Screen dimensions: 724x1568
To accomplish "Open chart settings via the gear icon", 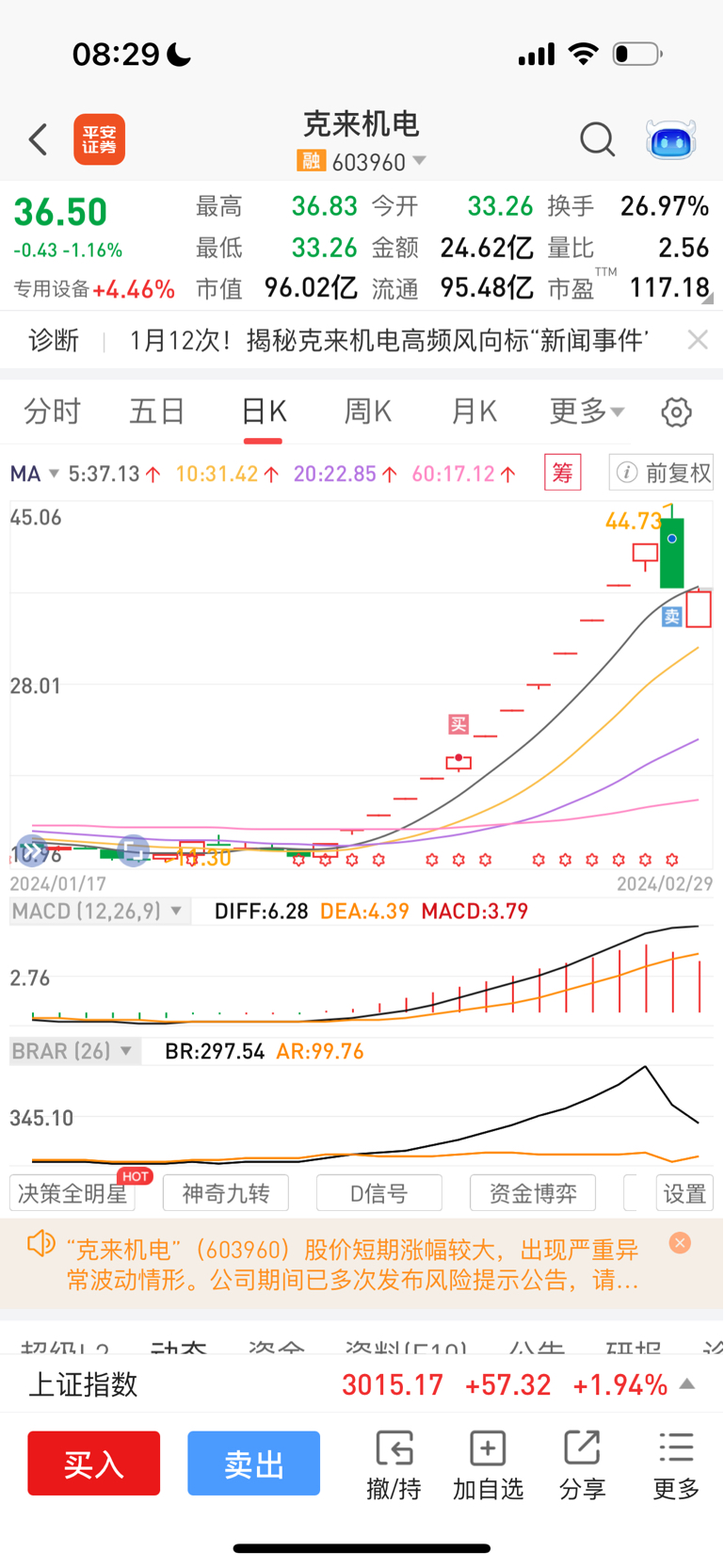I will pyautogui.click(x=675, y=412).
